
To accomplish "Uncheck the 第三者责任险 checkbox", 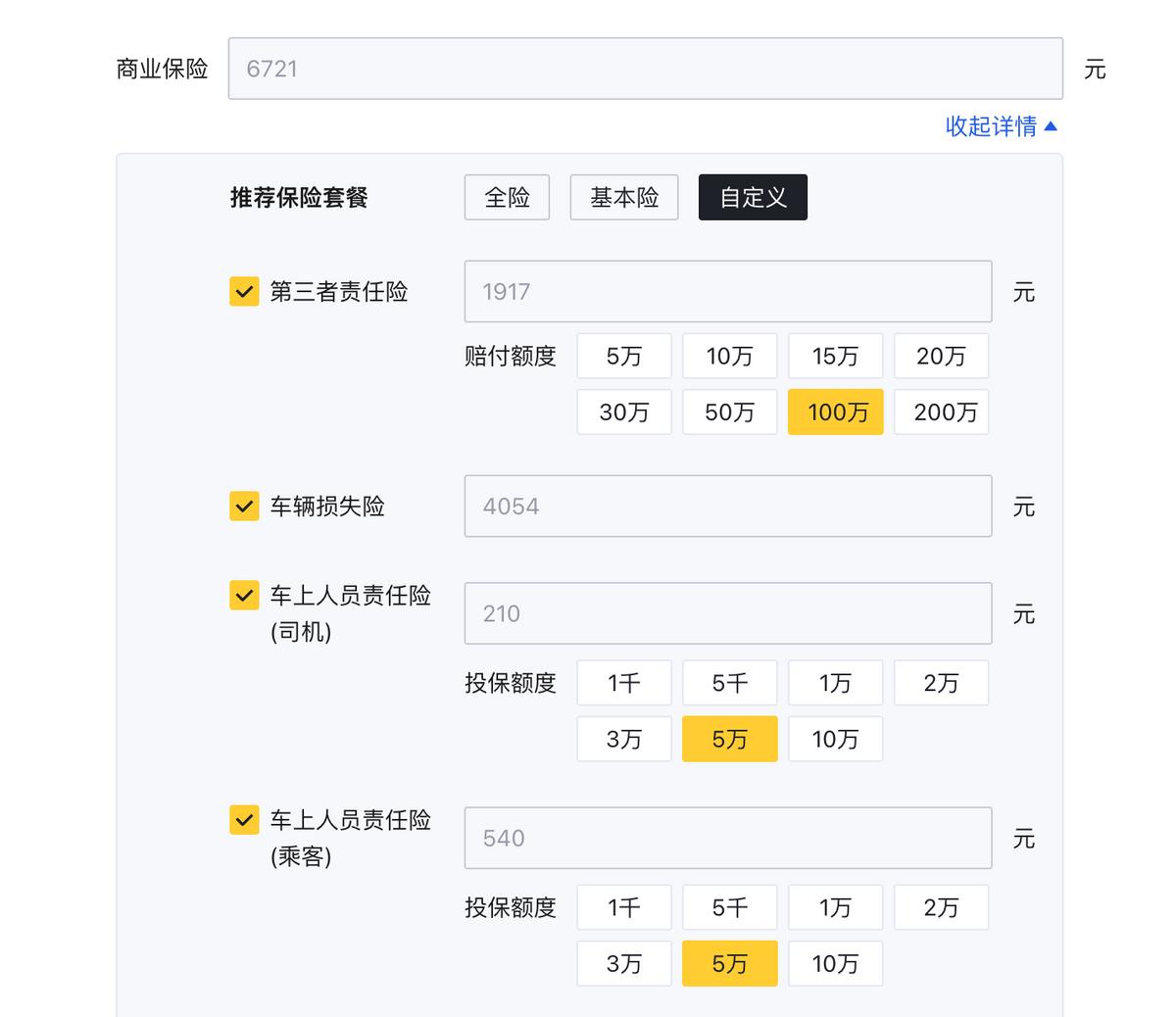I will click(244, 291).
